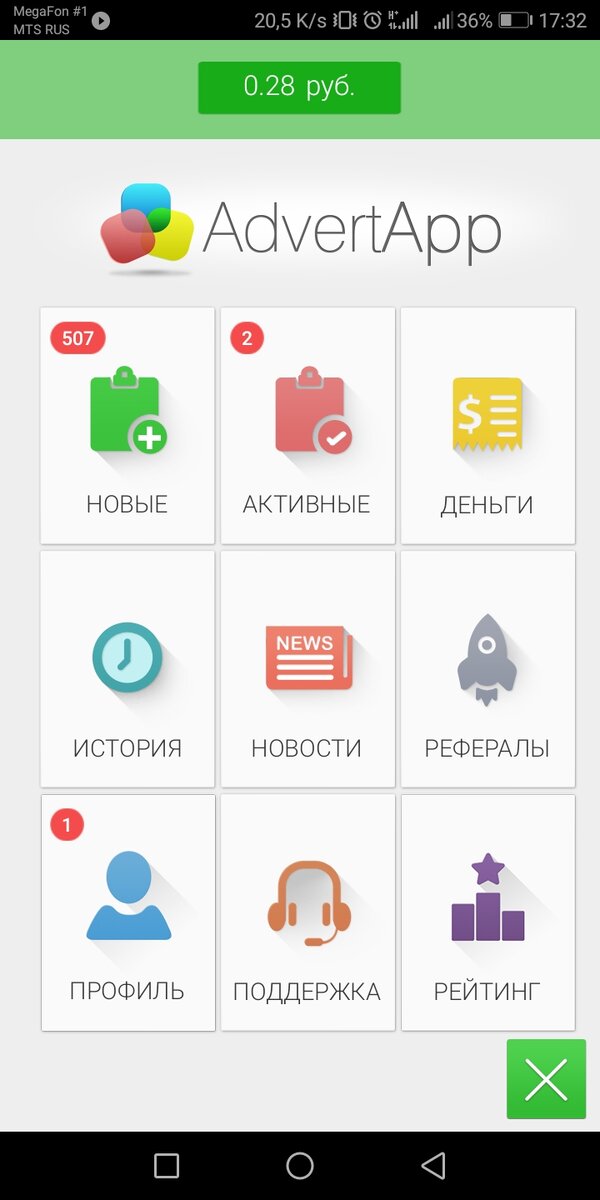Tap the 0.28 руб. balance button
The height and width of the screenshot is (1200, 600).
[x=299, y=87]
